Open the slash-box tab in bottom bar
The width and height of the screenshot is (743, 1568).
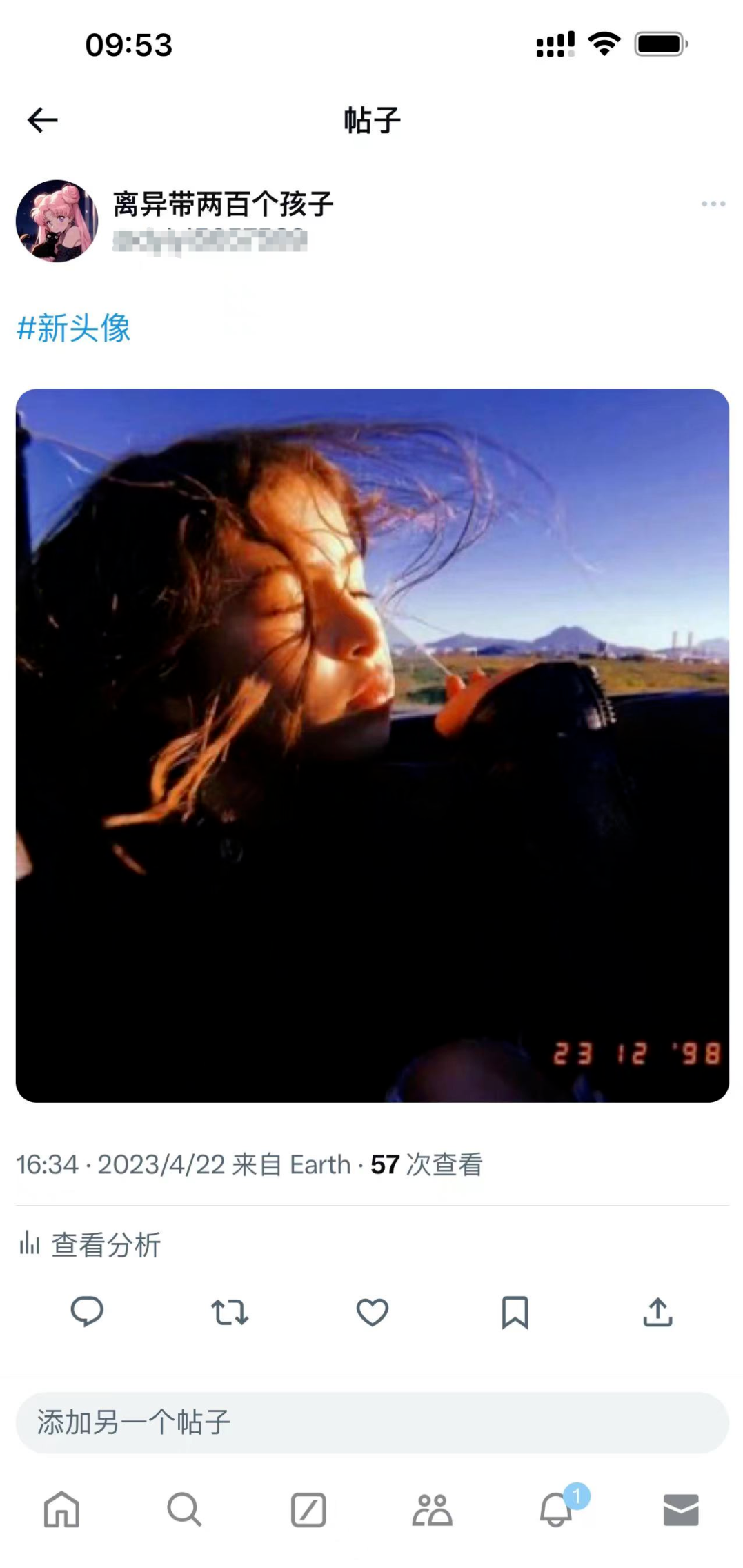[x=308, y=1510]
